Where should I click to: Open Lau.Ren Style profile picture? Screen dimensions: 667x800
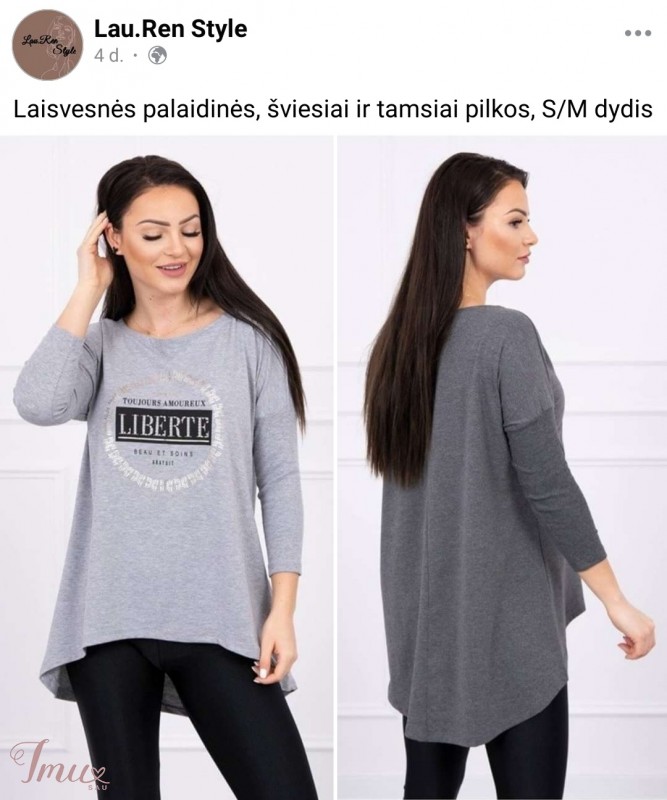point(46,44)
